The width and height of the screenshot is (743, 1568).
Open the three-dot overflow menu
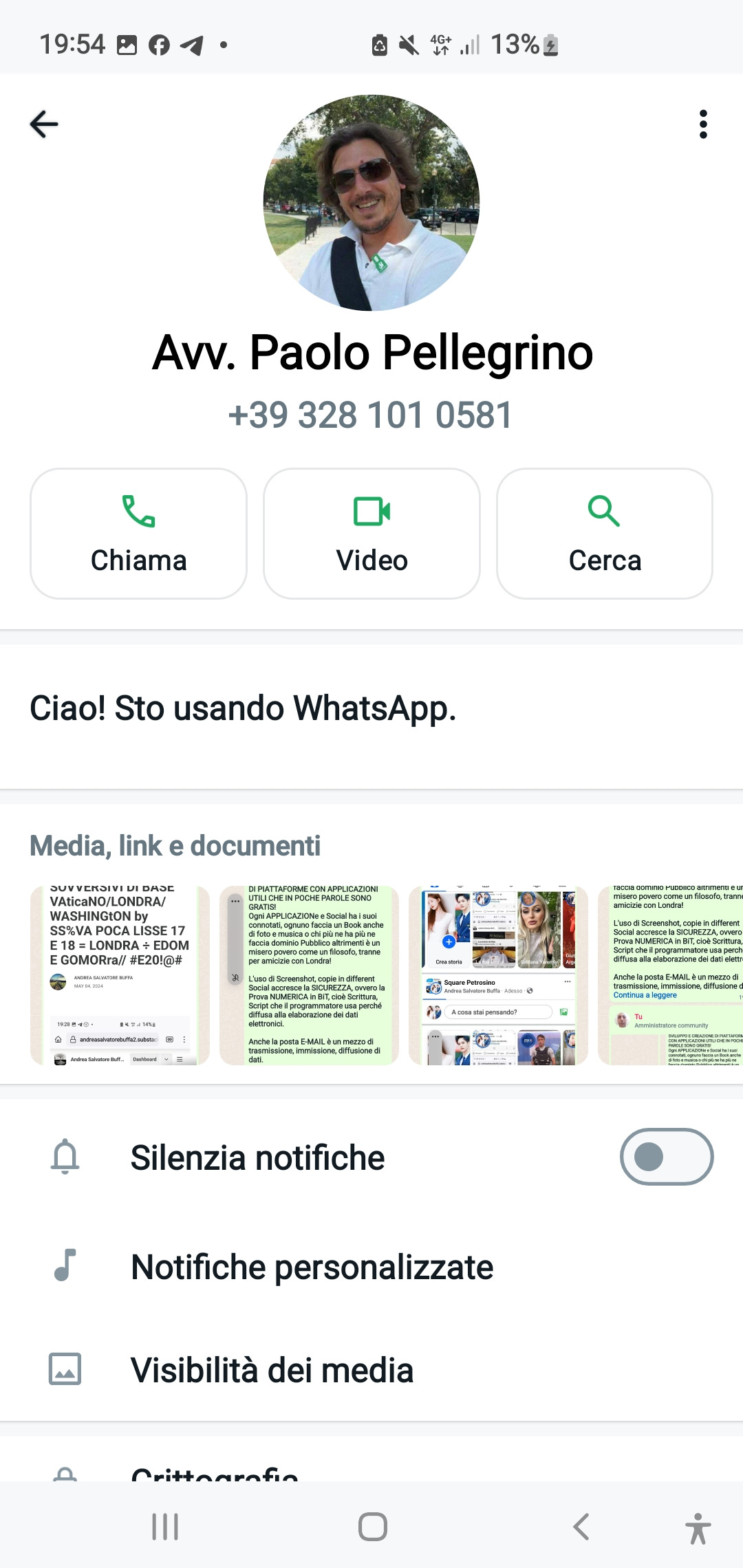click(702, 124)
